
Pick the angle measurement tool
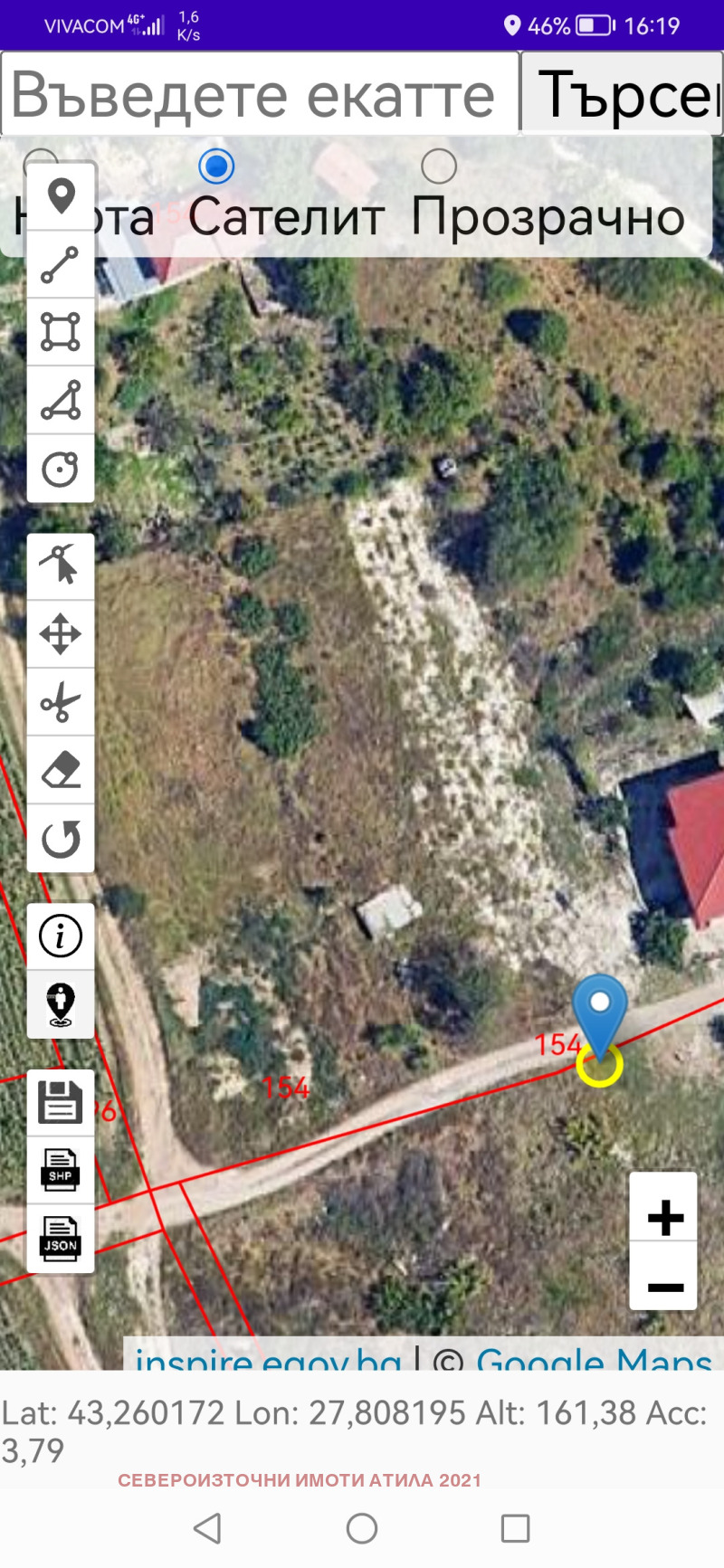pyautogui.click(x=61, y=400)
